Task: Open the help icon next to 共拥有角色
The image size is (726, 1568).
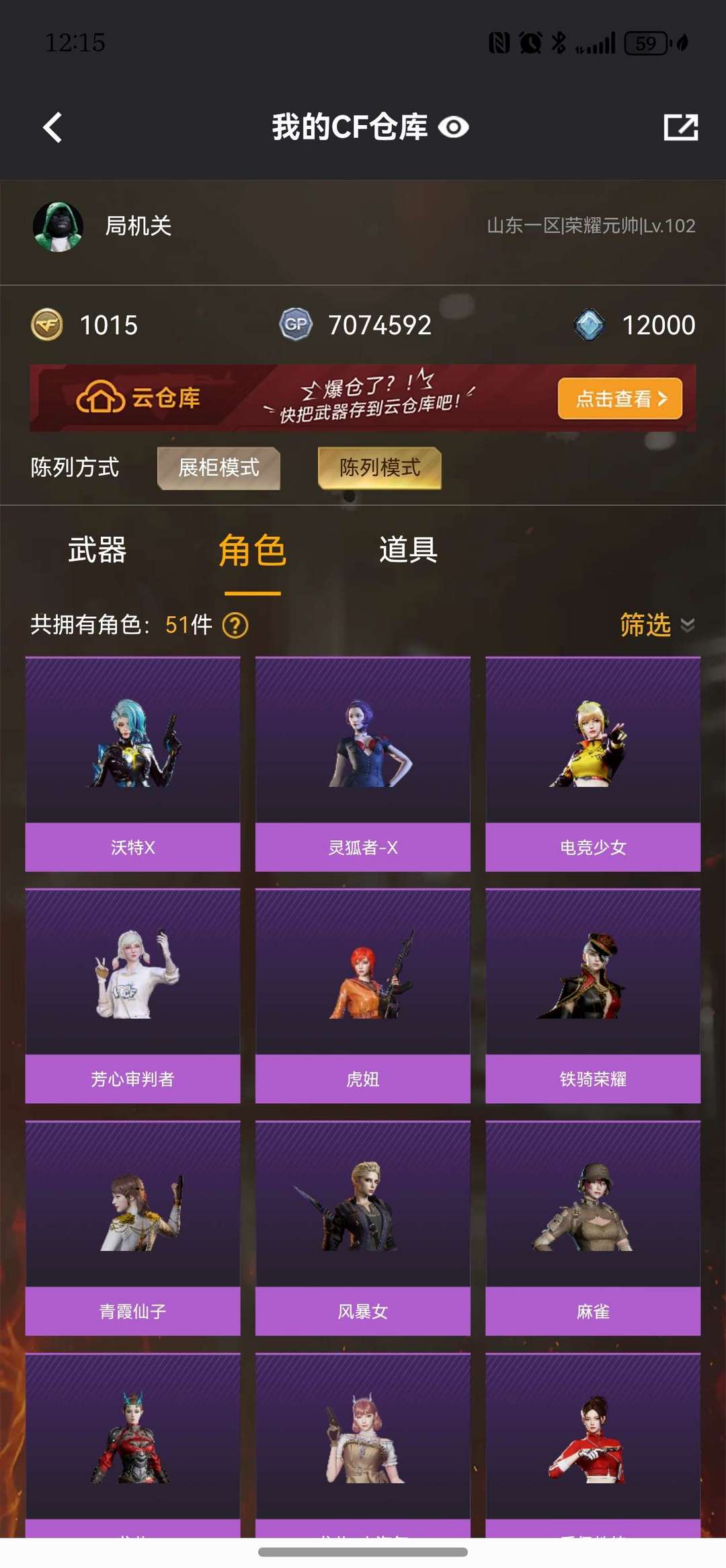Action: (234, 625)
